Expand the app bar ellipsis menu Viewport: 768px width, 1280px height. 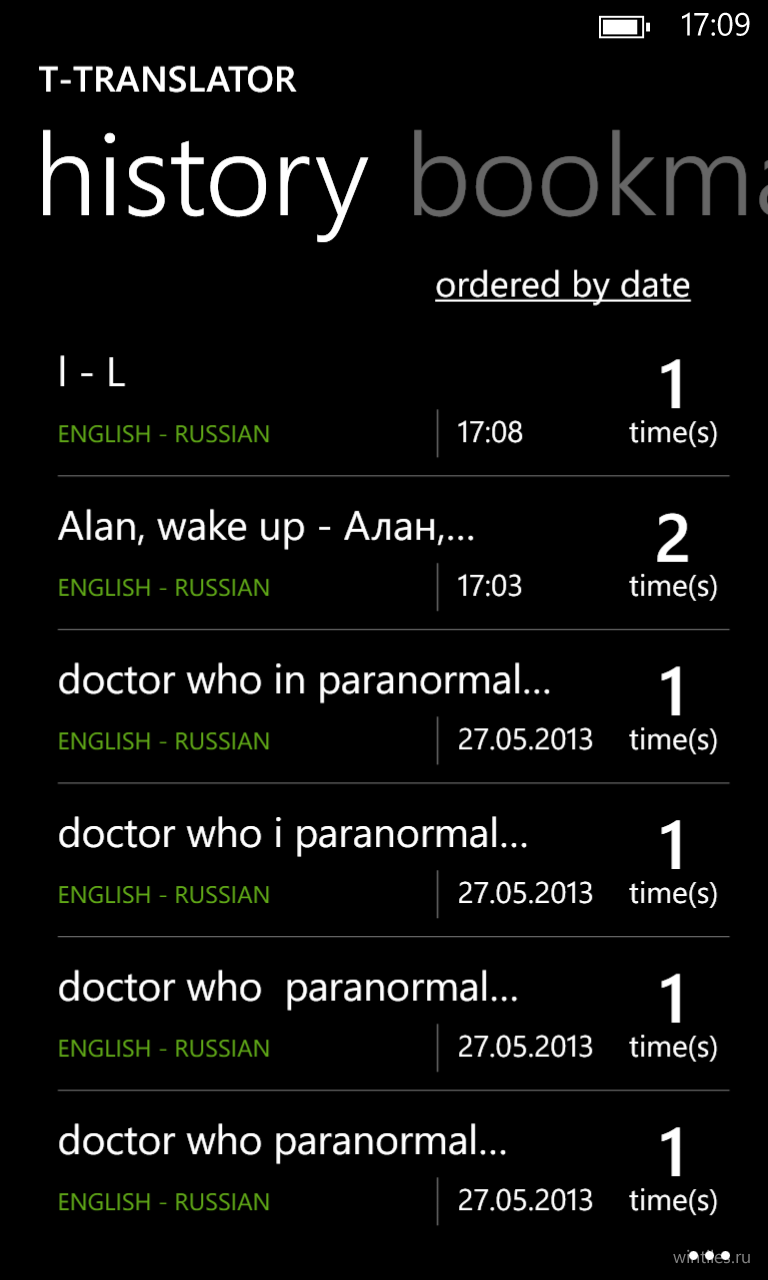pos(709,1255)
